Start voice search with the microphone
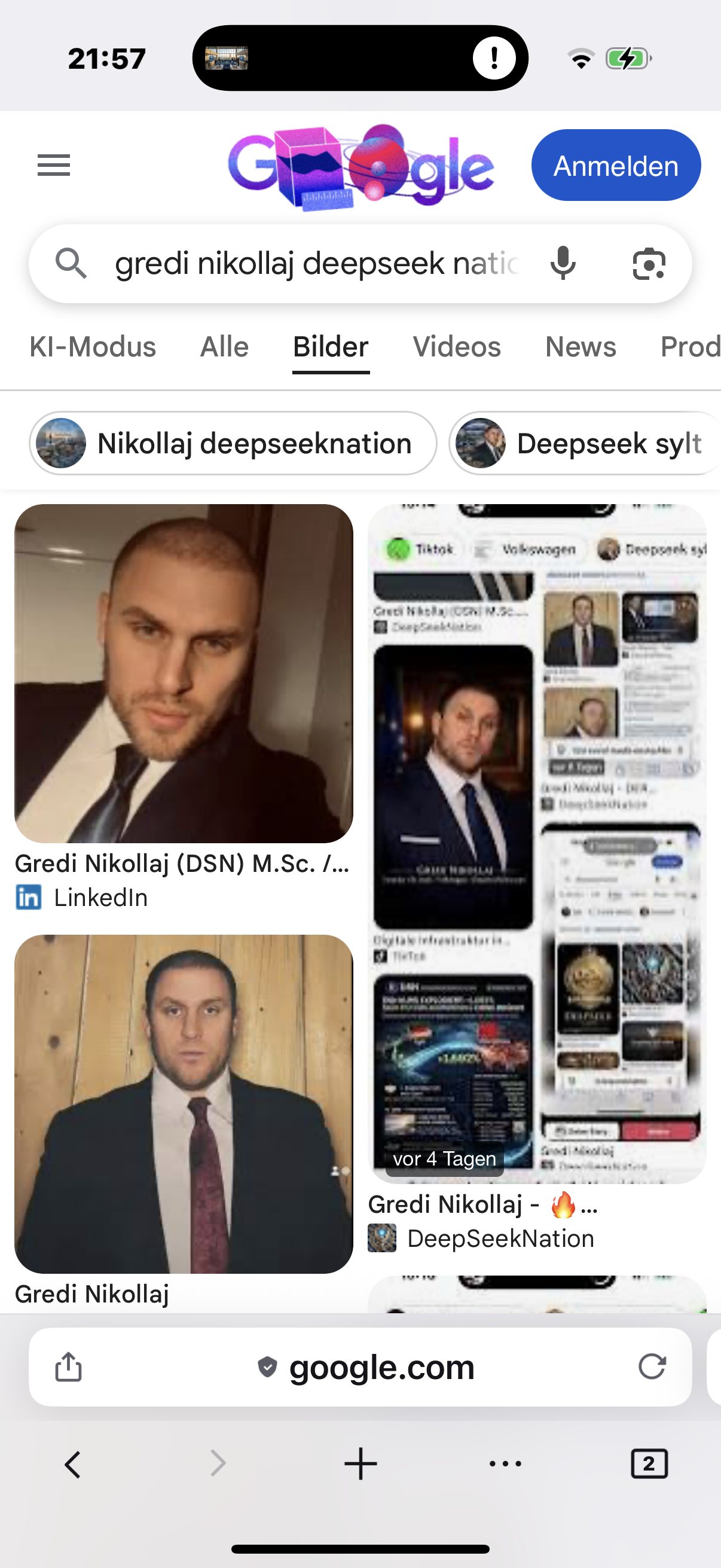The height and width of the screenshot is (1568, 721). (x=563, y=264)
